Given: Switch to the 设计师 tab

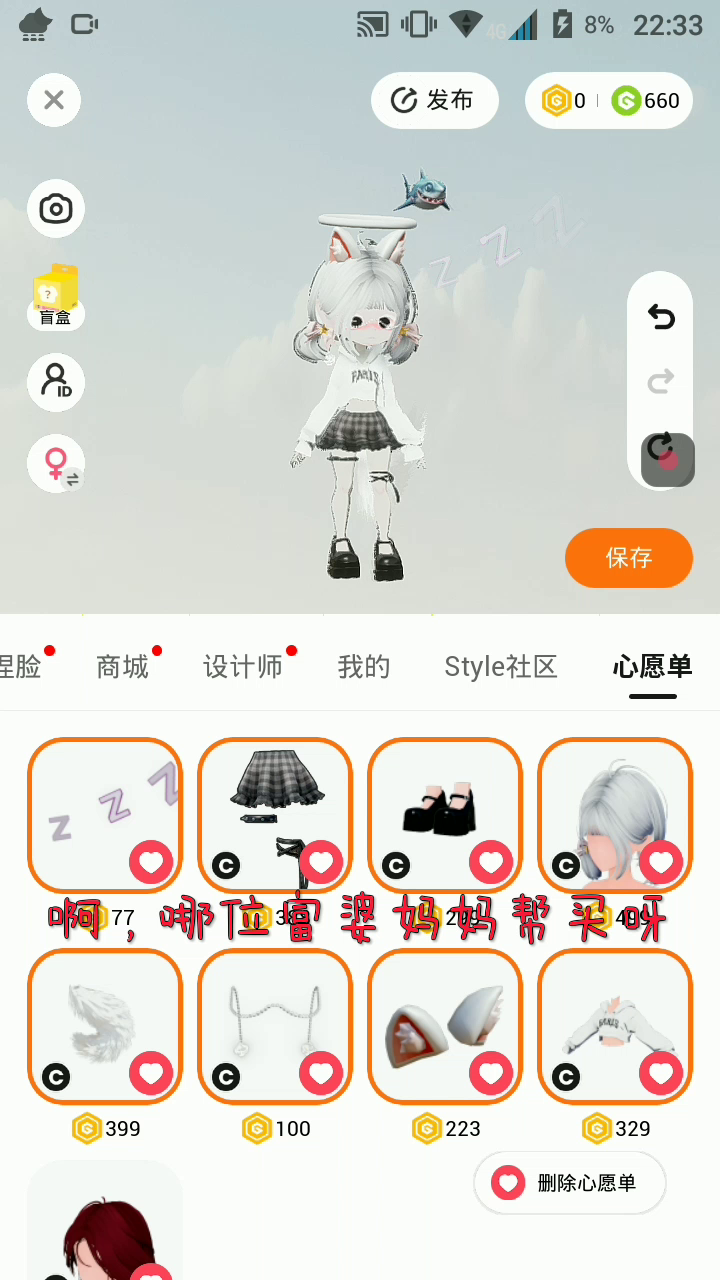Looking at the screenshot, I should pyautogui.click(x=243, y=667).
